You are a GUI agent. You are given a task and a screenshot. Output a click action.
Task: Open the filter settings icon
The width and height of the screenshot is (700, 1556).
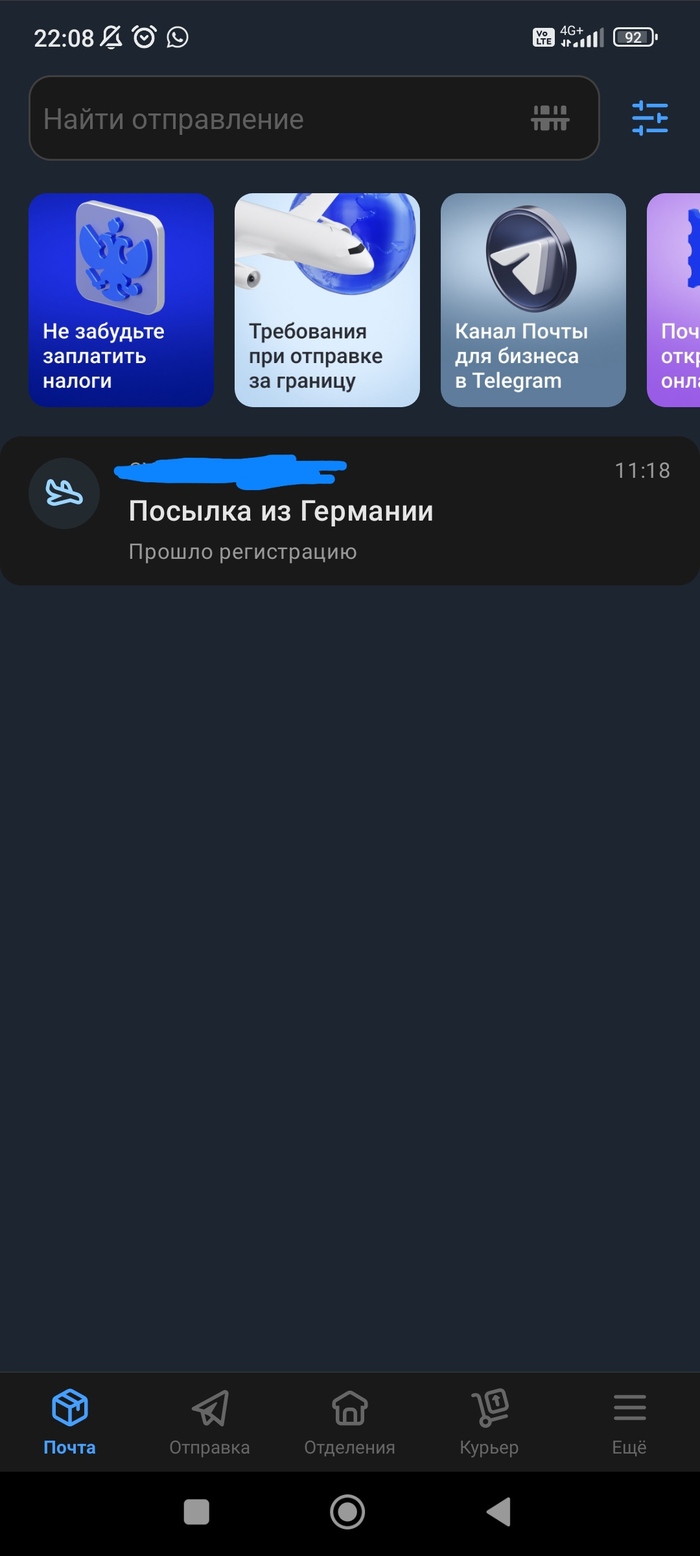[650, 118]
